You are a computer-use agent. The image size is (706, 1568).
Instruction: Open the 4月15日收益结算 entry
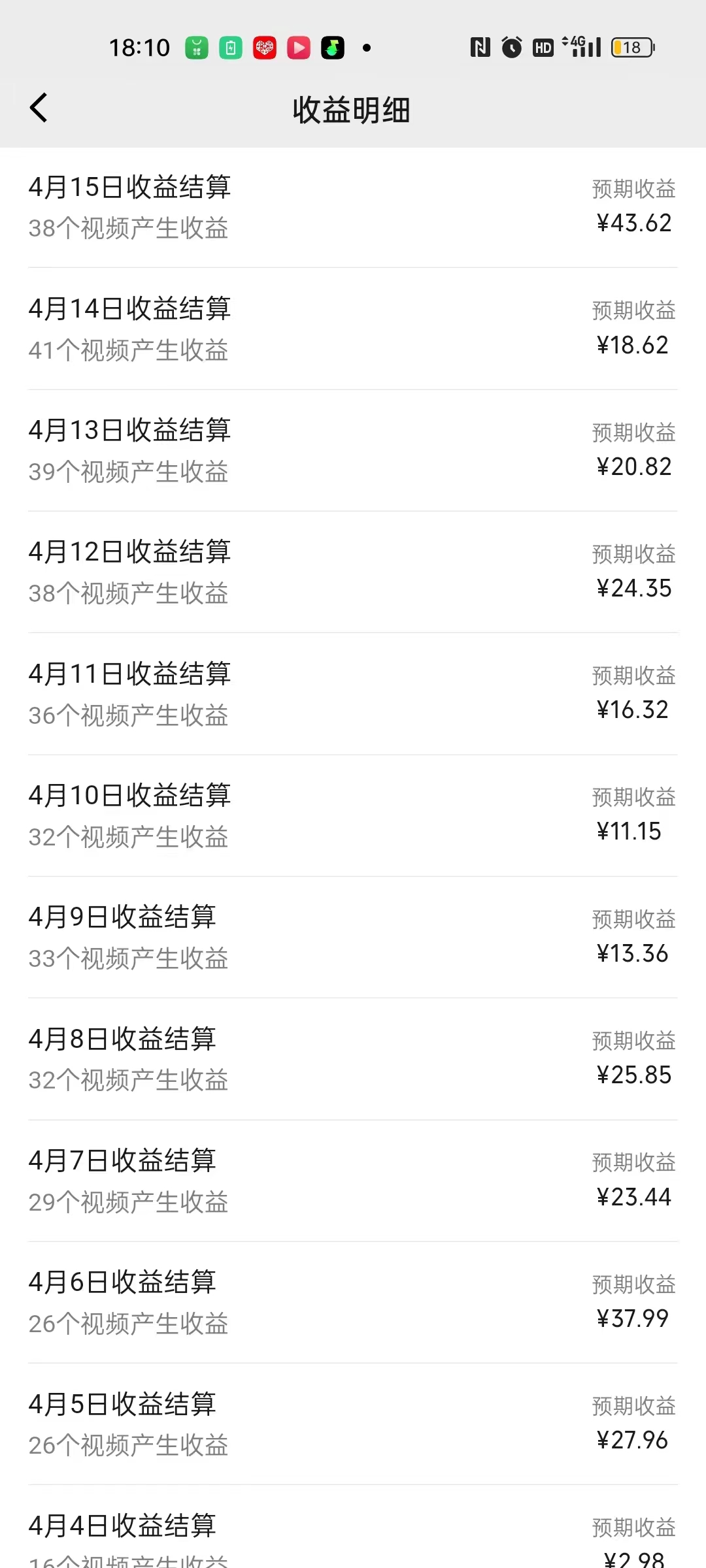pos(353,207)
